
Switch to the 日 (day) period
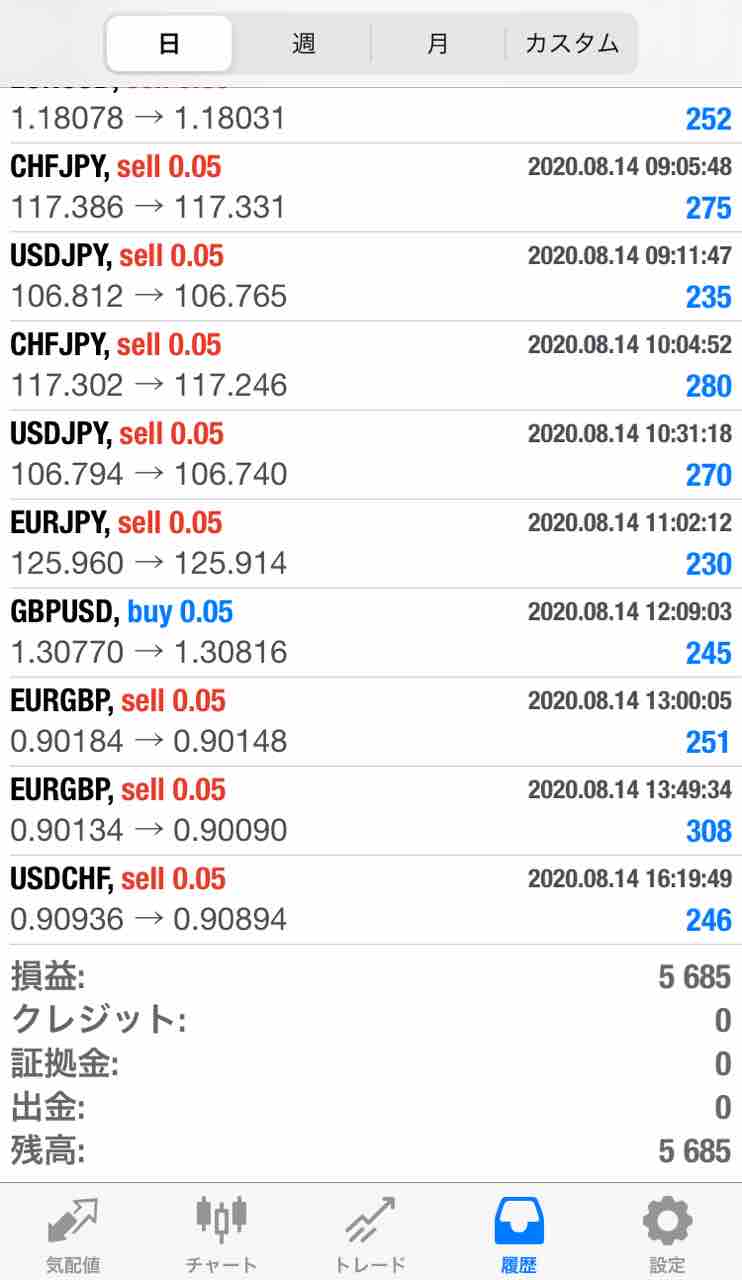(169, 44)
